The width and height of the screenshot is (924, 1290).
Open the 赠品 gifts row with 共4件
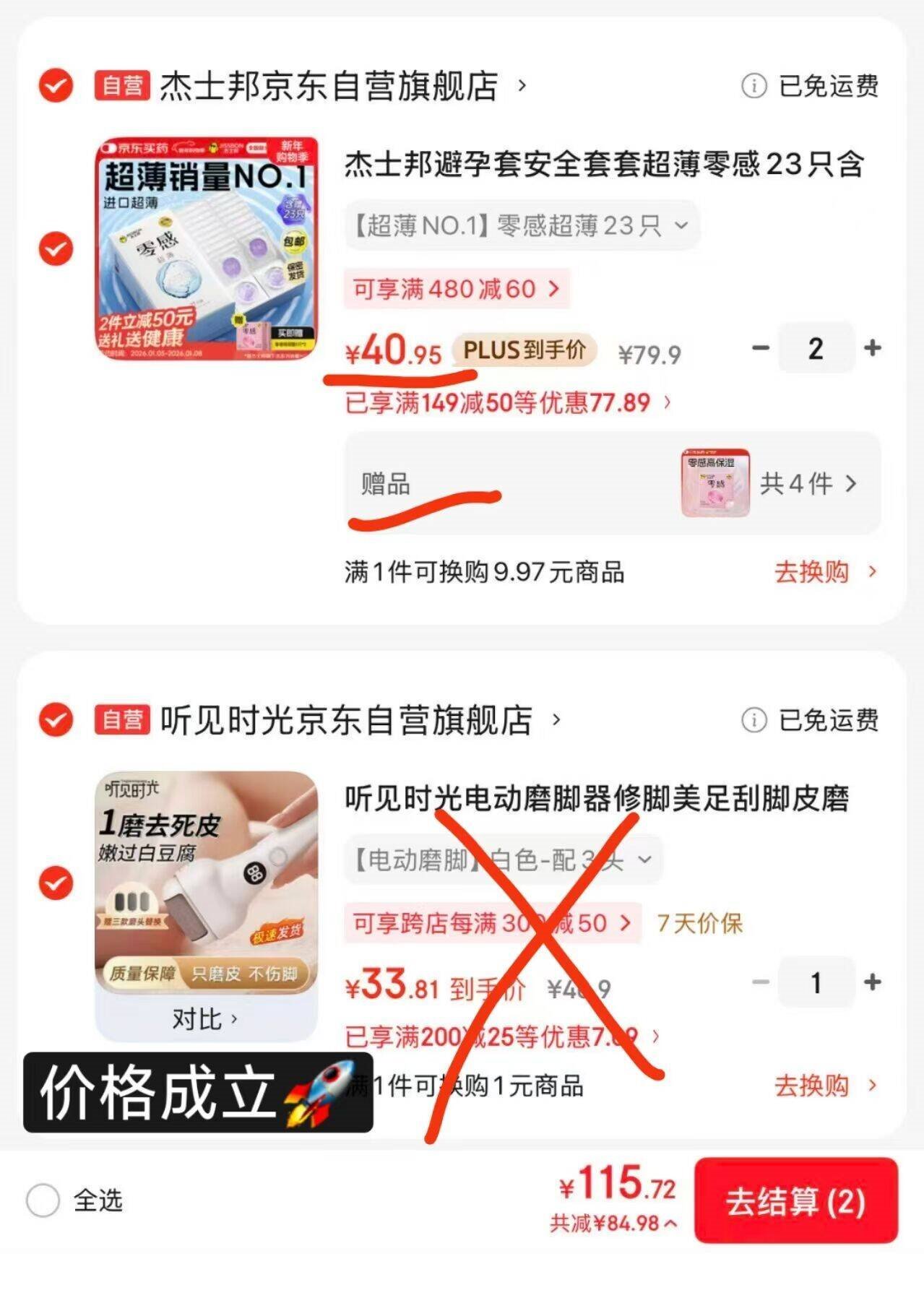[x=613, y=483]
